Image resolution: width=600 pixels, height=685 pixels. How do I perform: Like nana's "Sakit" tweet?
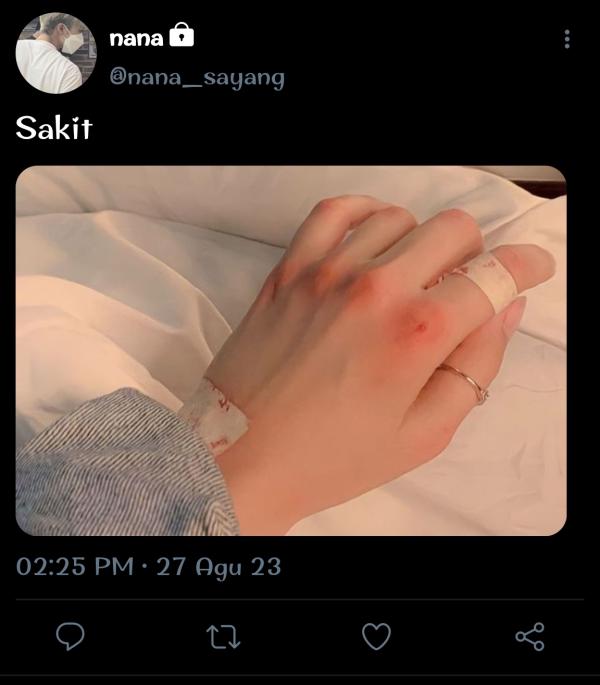[x=376, y=636]
